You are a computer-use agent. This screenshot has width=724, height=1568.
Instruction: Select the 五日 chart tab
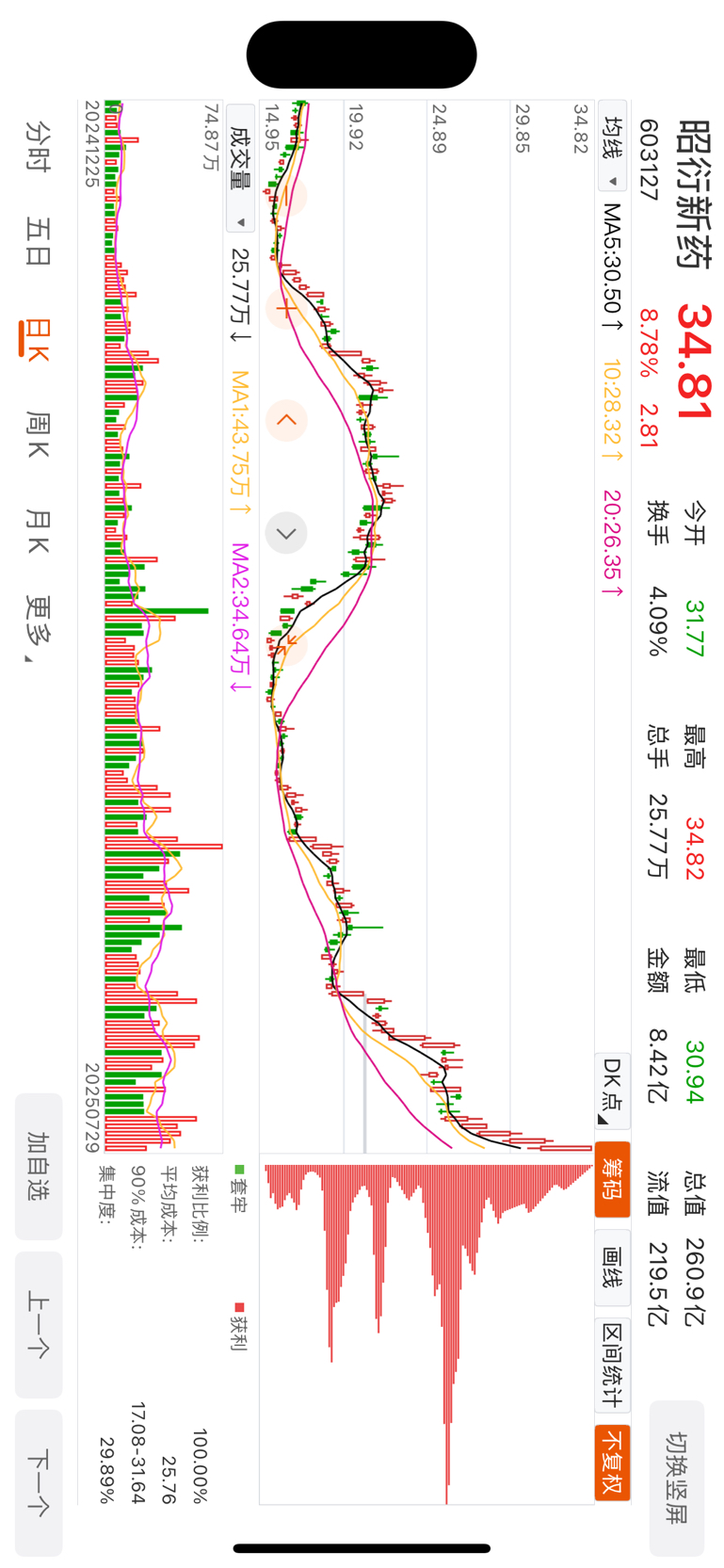39,241
